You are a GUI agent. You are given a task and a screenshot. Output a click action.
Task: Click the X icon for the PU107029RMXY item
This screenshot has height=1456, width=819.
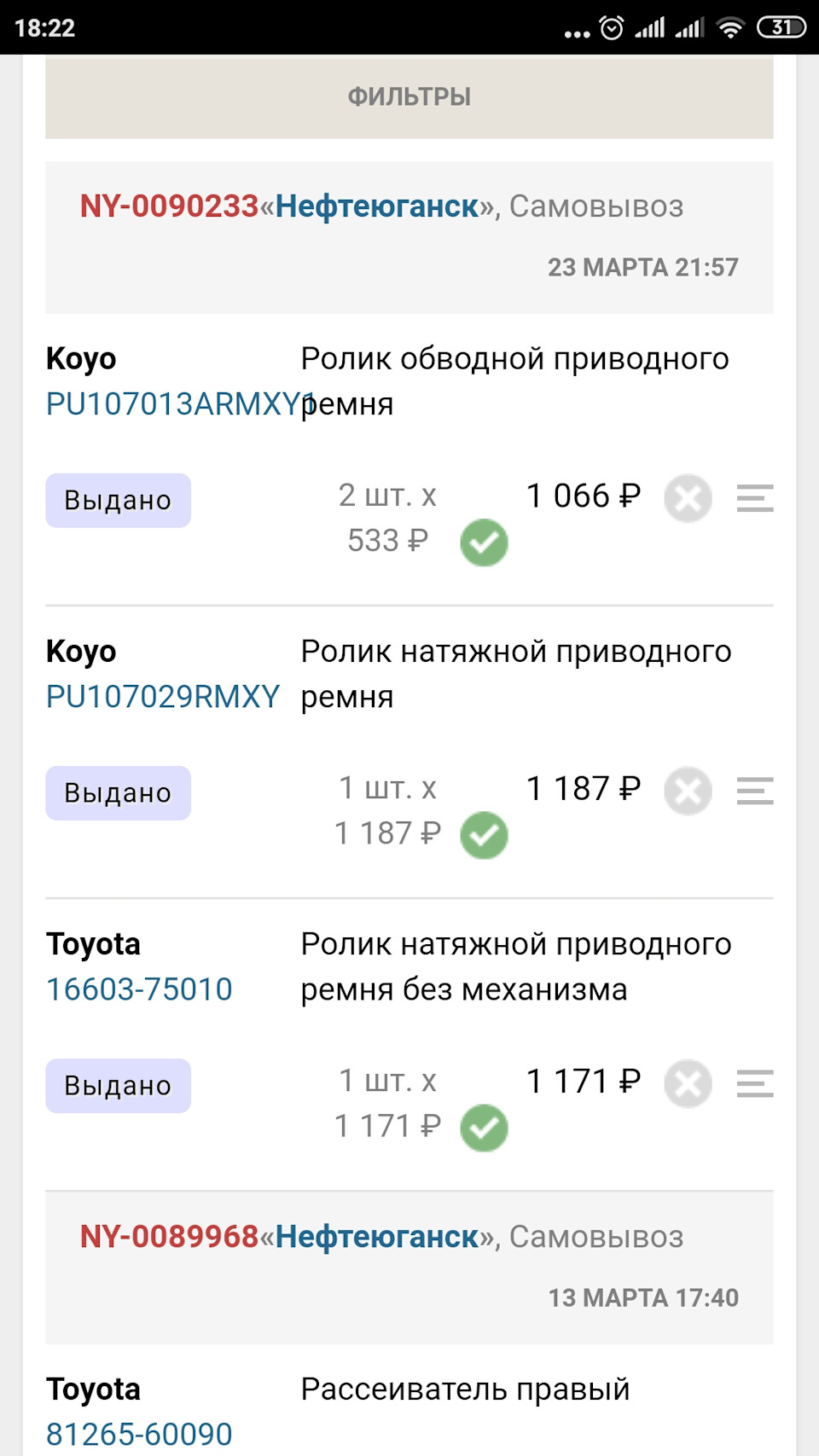688,792
